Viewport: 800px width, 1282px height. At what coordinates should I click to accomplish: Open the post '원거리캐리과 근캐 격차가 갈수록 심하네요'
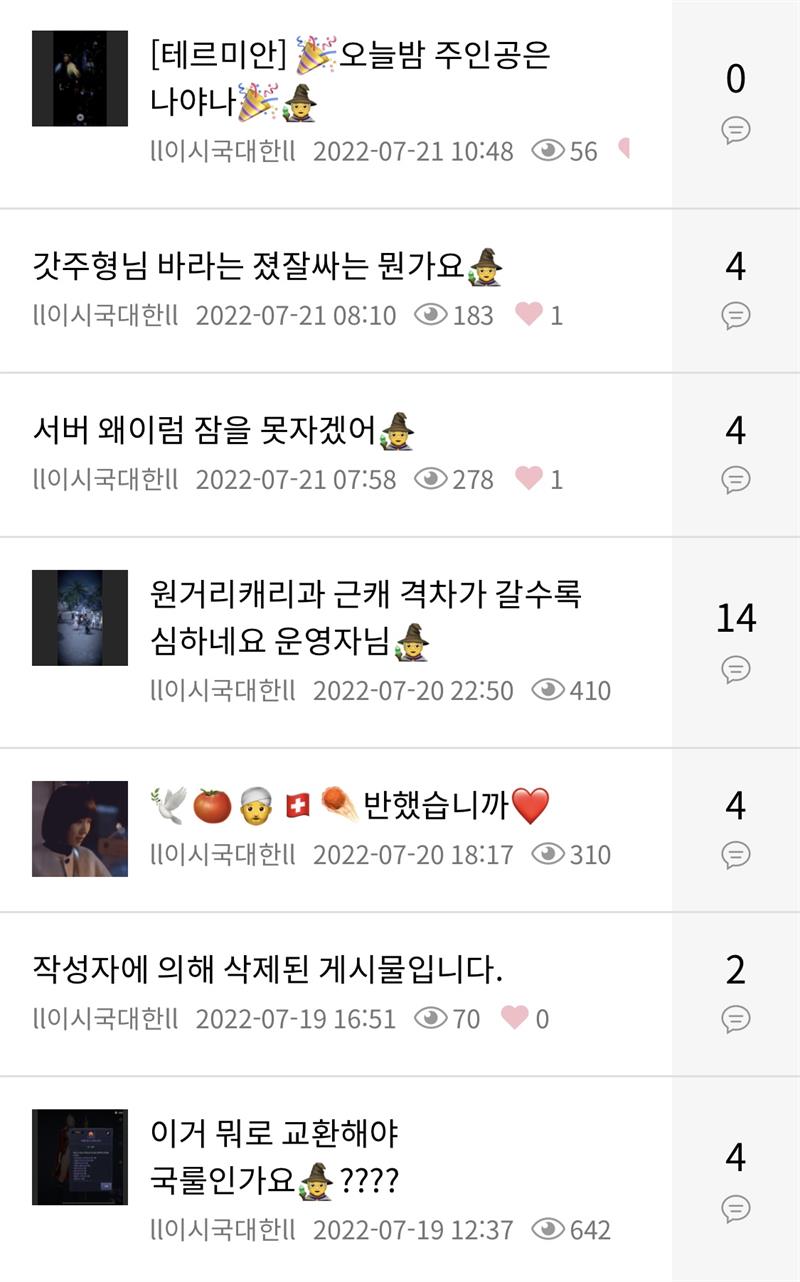366,616
